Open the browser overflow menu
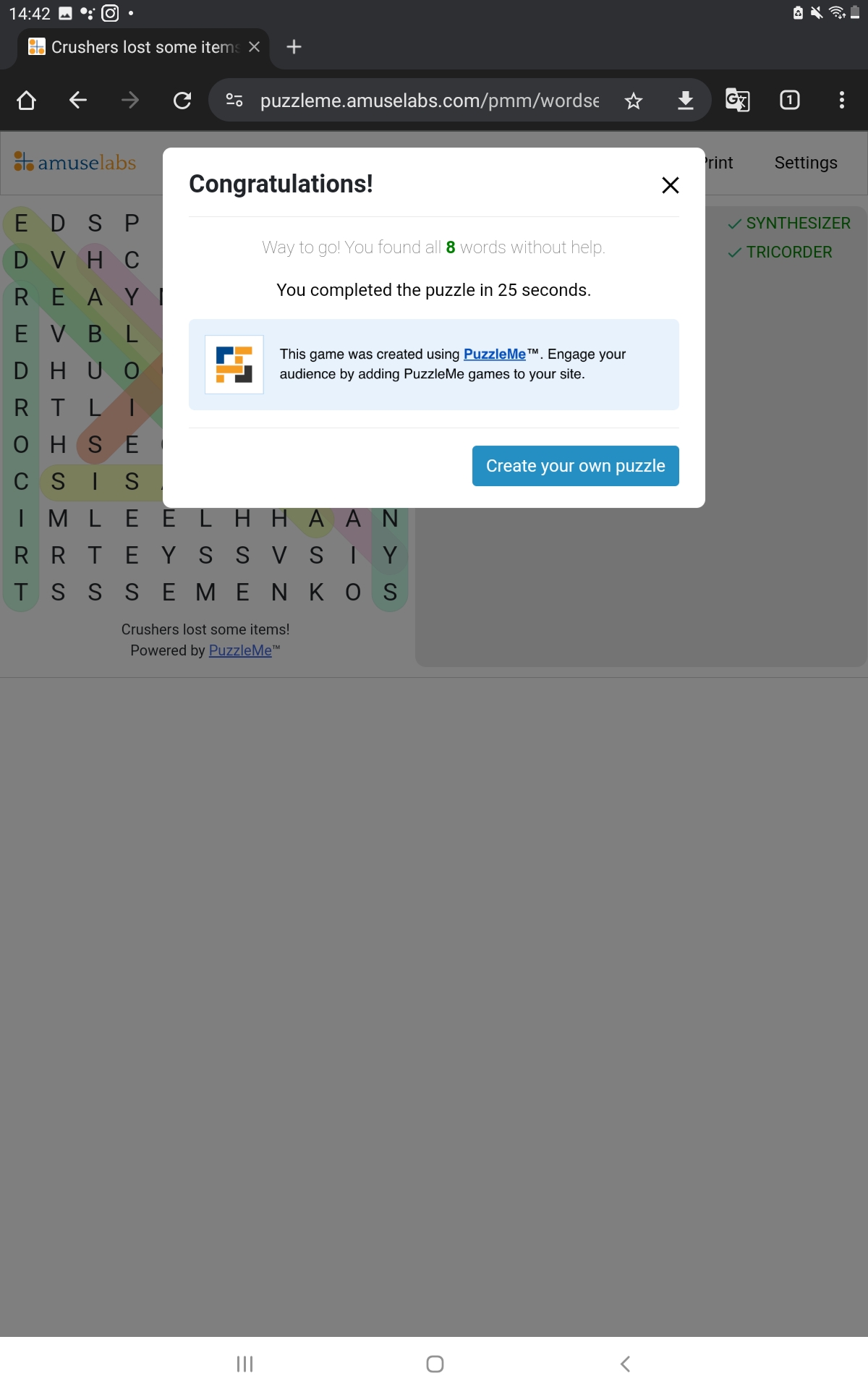The image size is (868, 1389). point(841,100)
